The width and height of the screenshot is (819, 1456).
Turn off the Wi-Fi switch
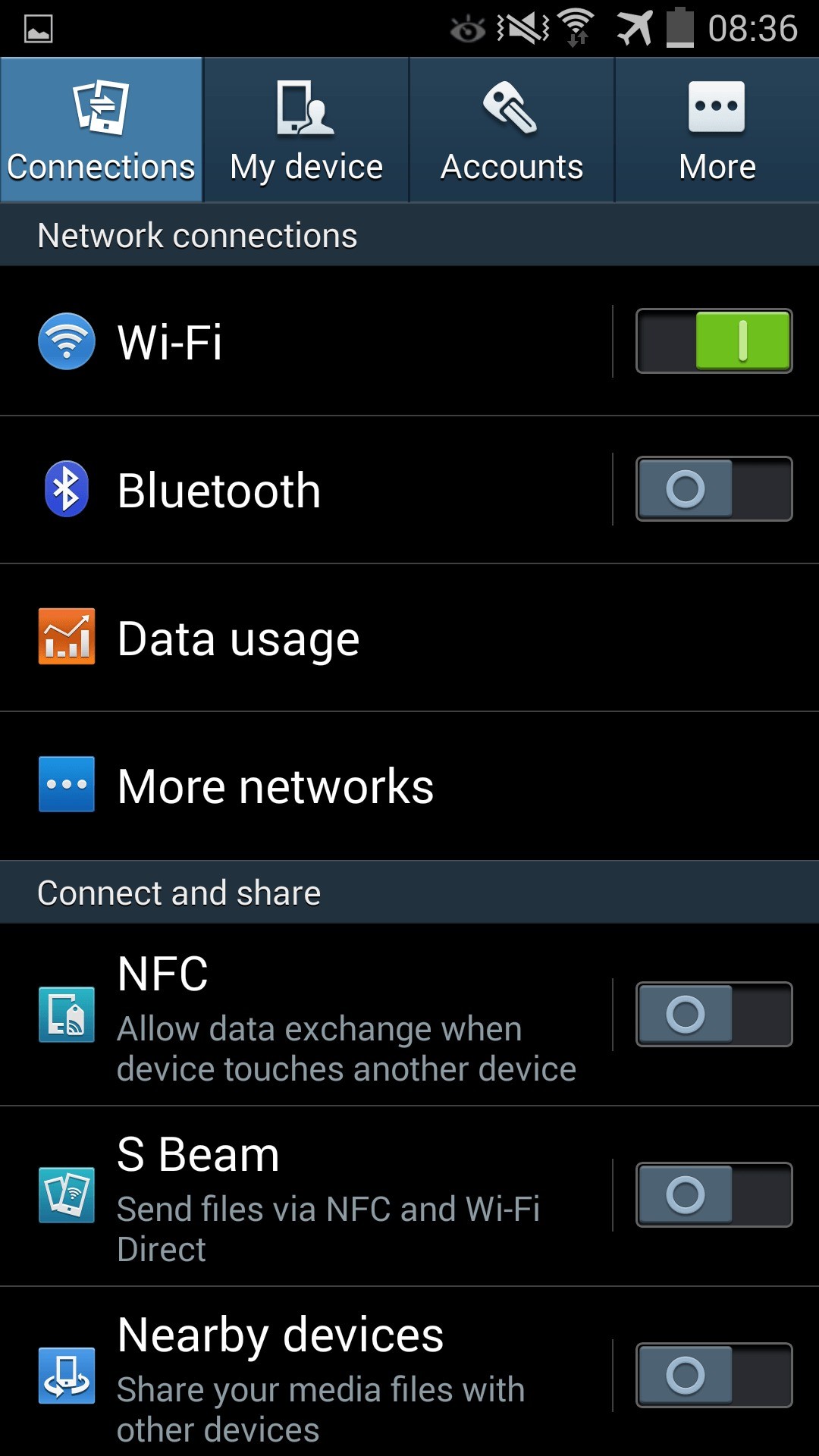(714, 341)
